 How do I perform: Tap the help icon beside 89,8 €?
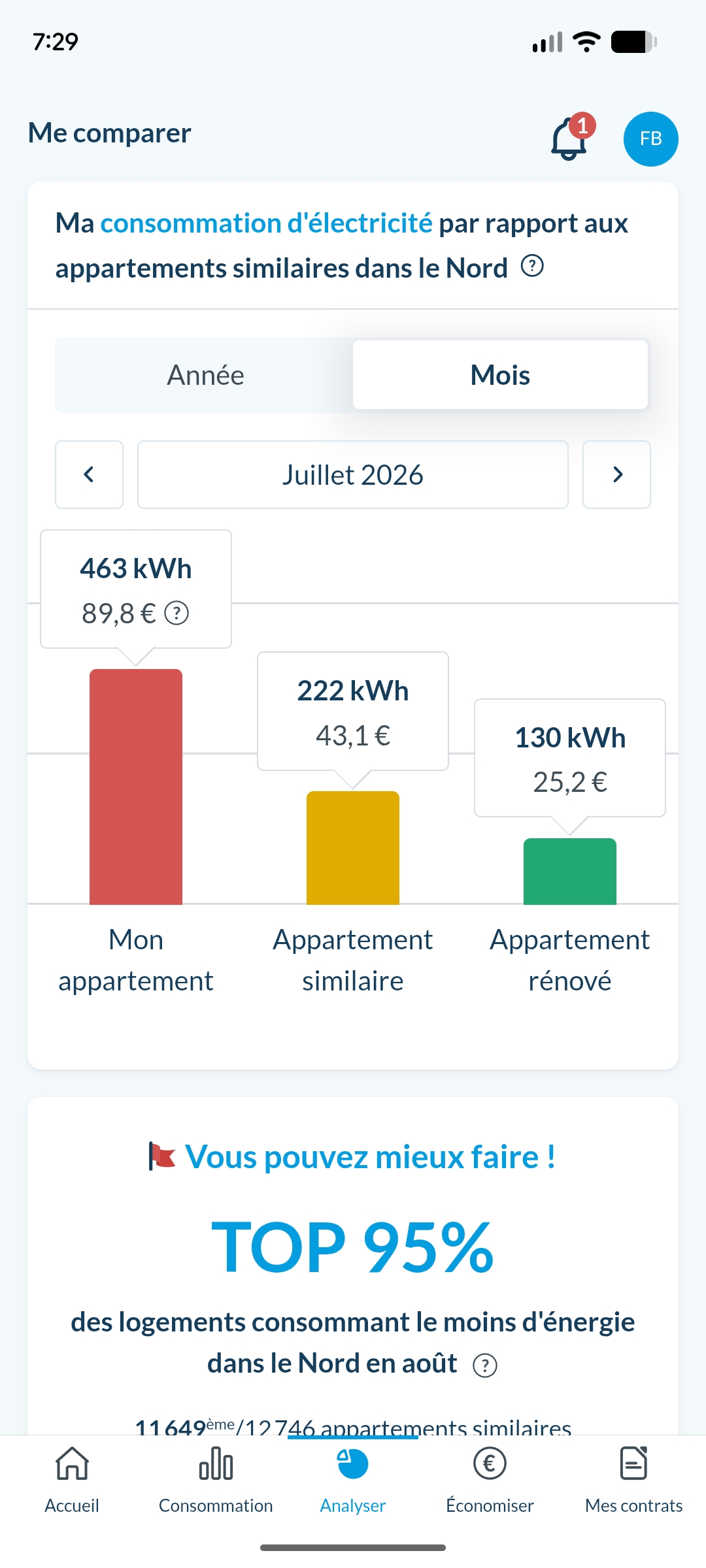pos(176,613)
